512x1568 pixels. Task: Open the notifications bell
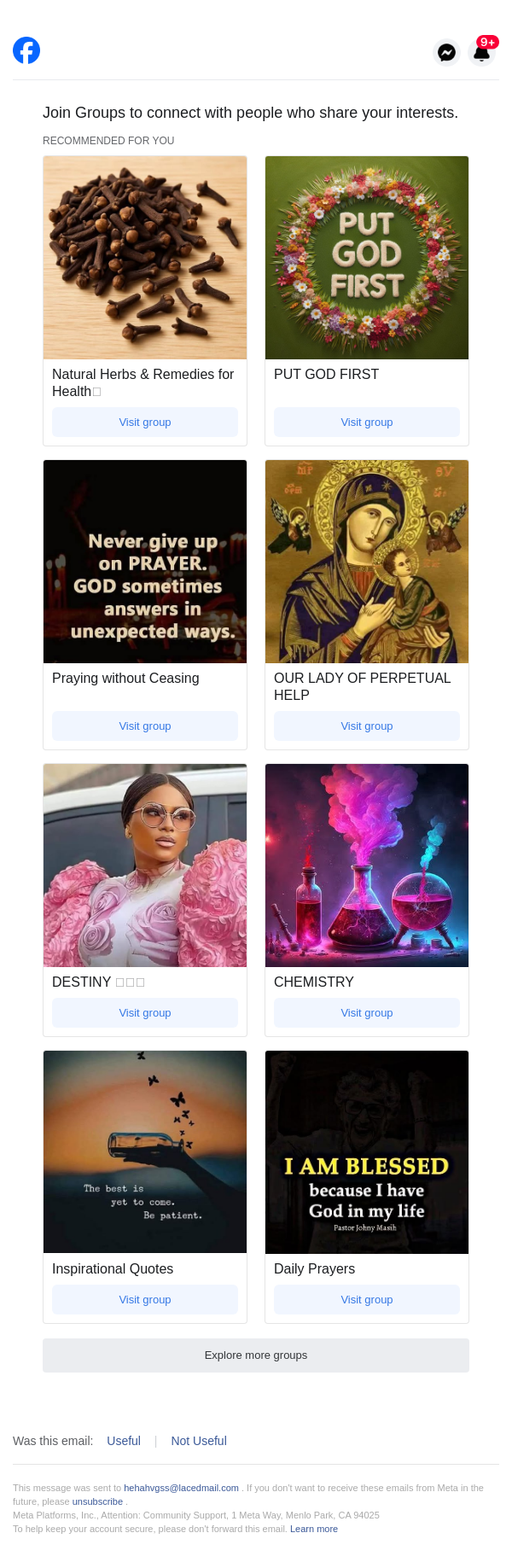[482, 53]
